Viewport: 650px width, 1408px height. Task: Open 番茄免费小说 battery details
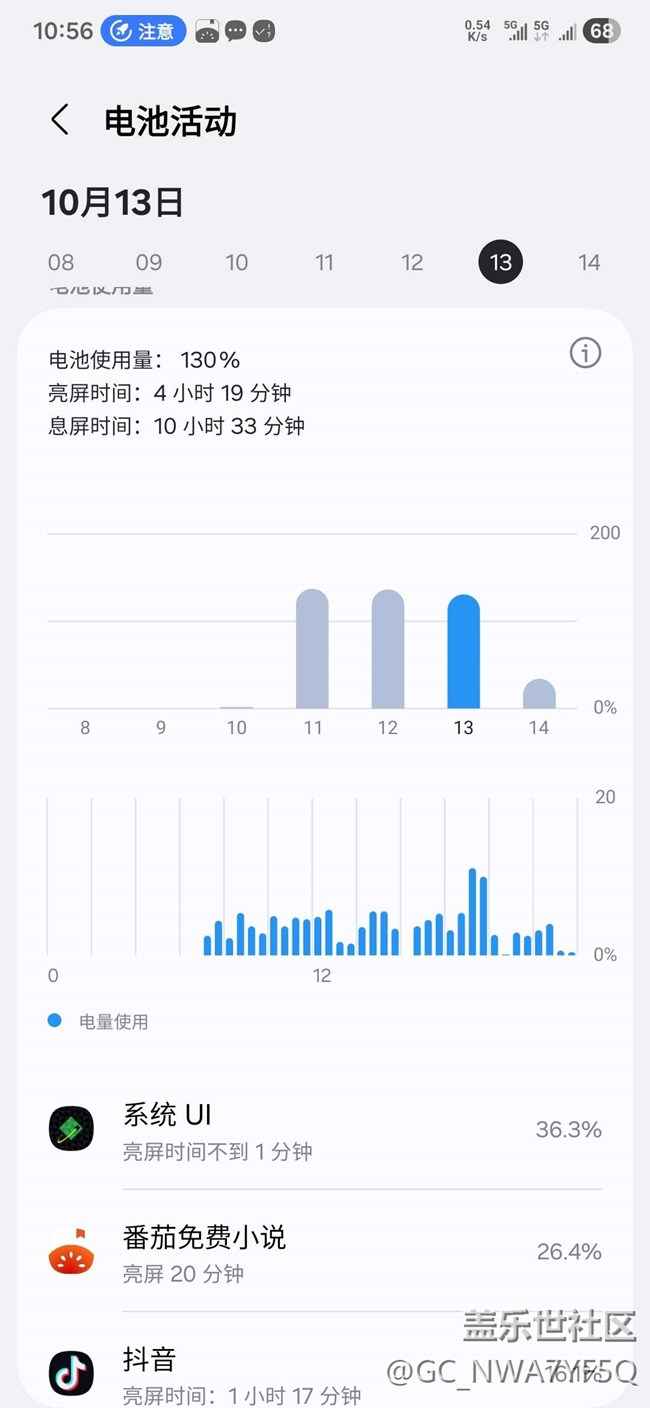point(325,1252)
